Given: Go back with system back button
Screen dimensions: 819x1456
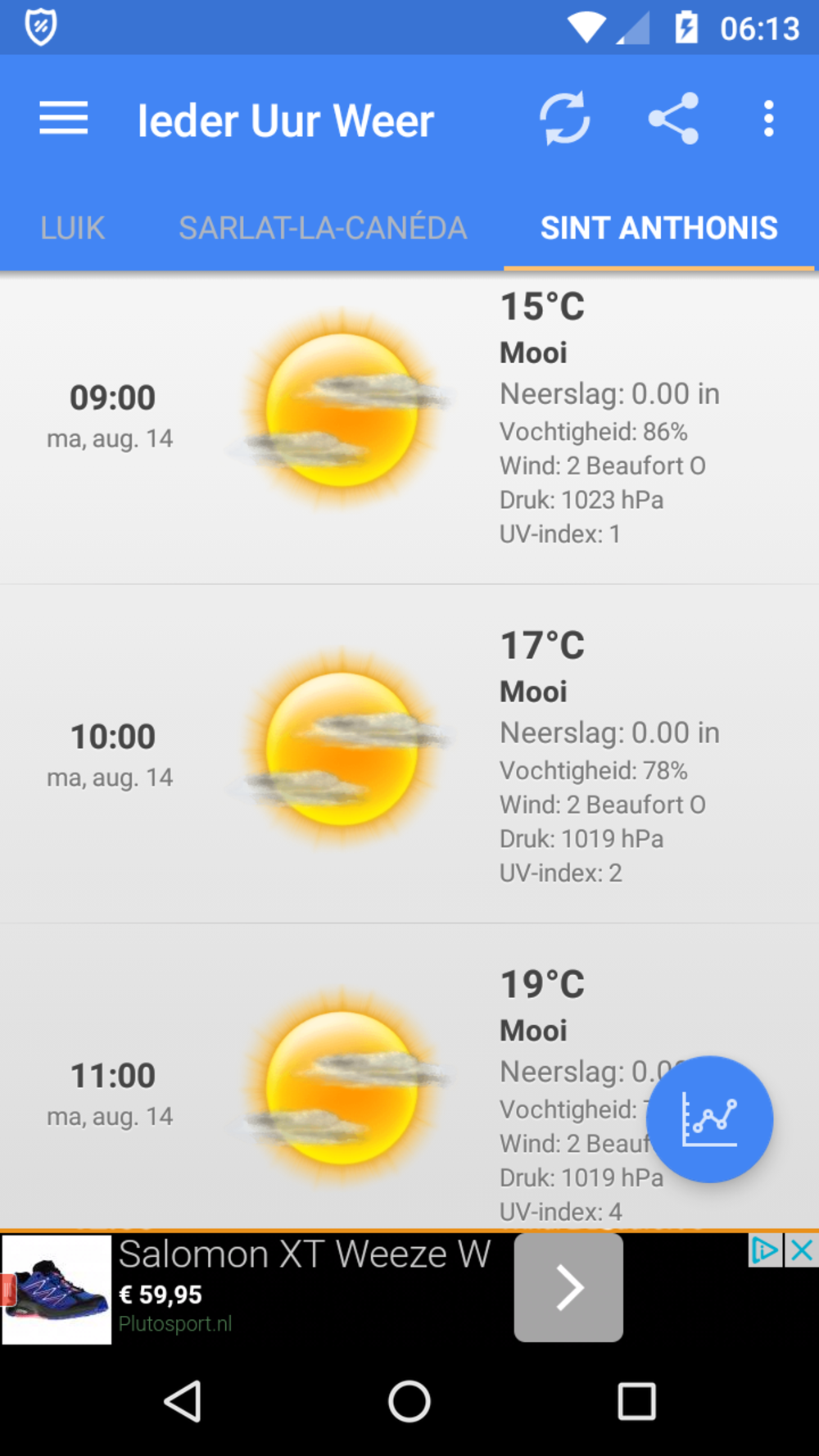Looking at the screenshot, I should tap(183, 1401).
